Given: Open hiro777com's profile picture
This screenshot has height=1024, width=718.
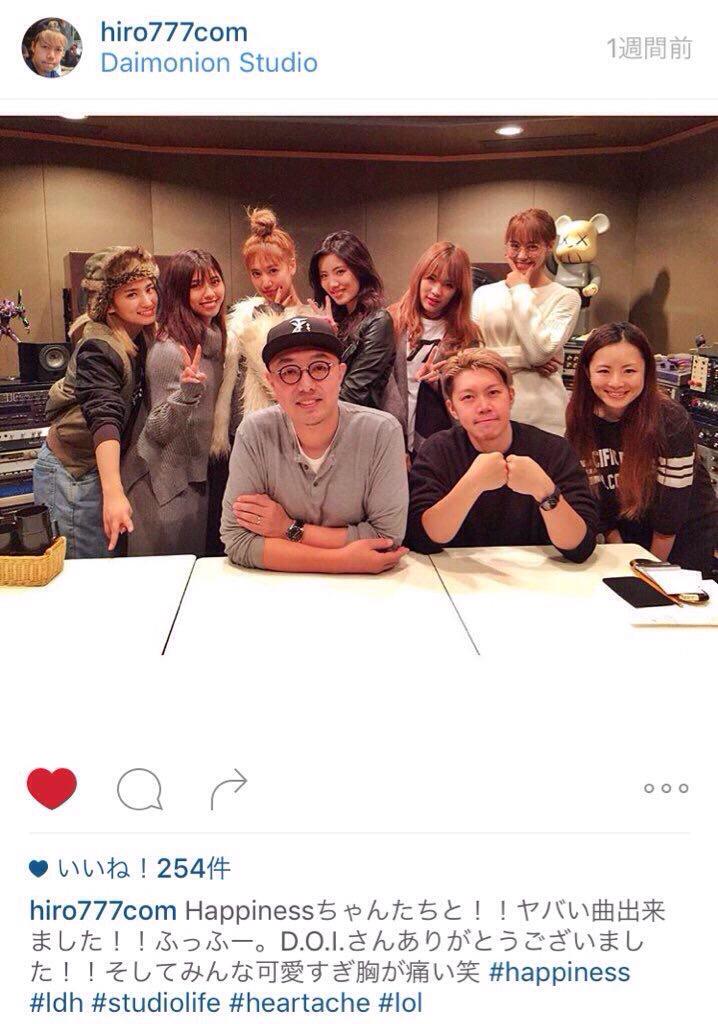Looking at the screenshot, I should click(x=52, y=47).
